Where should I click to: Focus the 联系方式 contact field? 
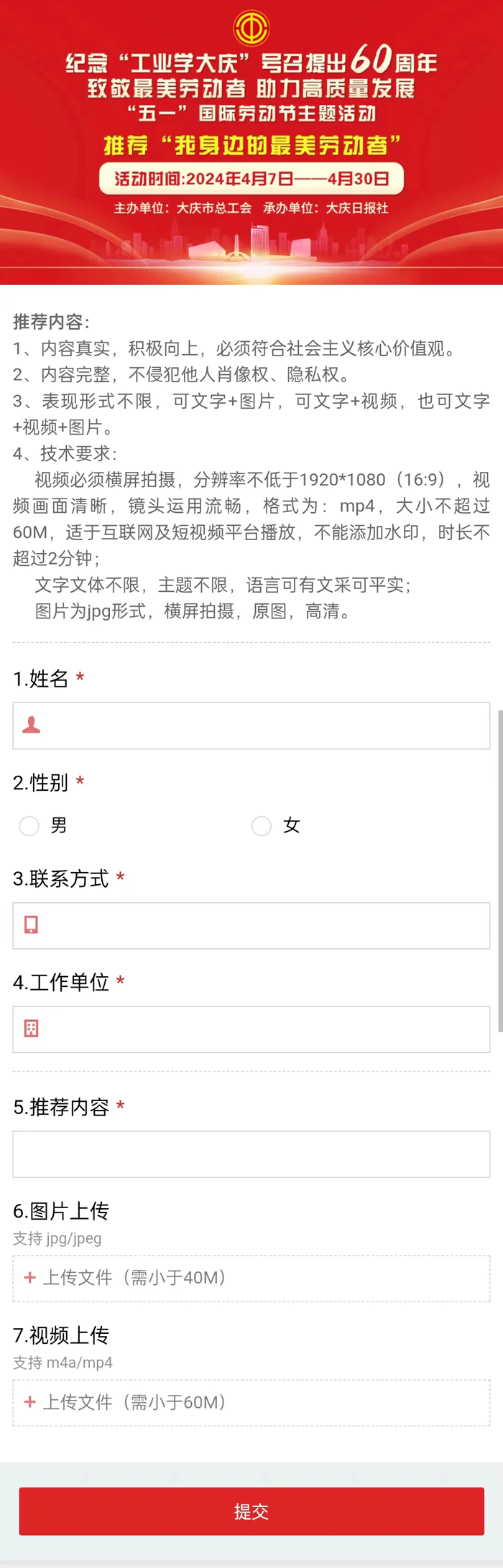click(251, 925)
